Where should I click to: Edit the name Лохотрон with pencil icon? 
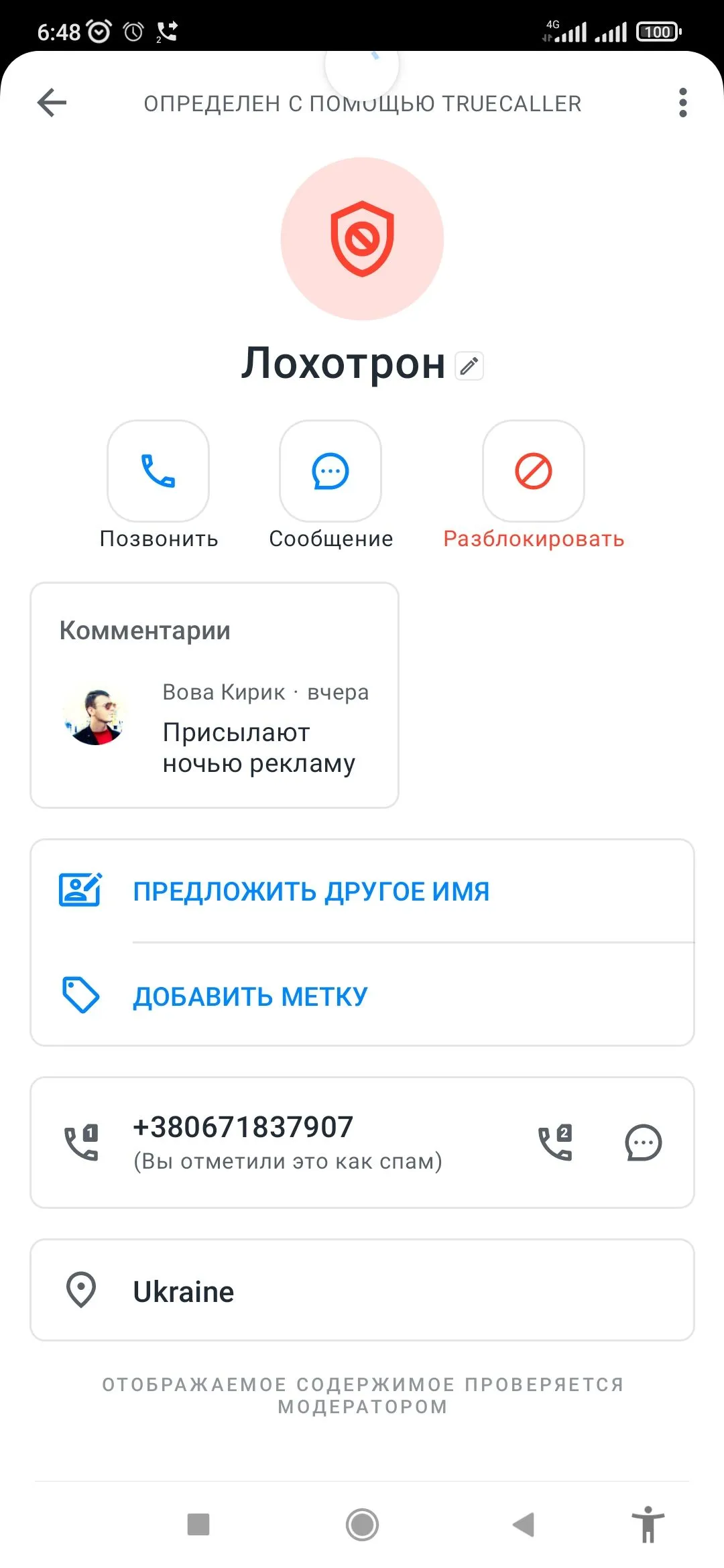coord(469,366)
